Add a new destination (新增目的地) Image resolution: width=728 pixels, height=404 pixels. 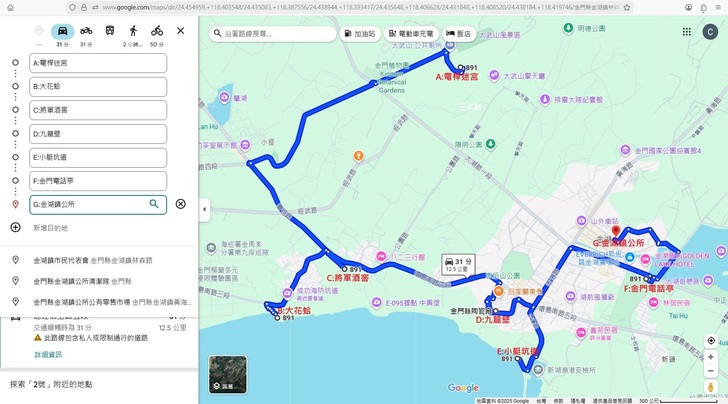click(x=50, y=228)
